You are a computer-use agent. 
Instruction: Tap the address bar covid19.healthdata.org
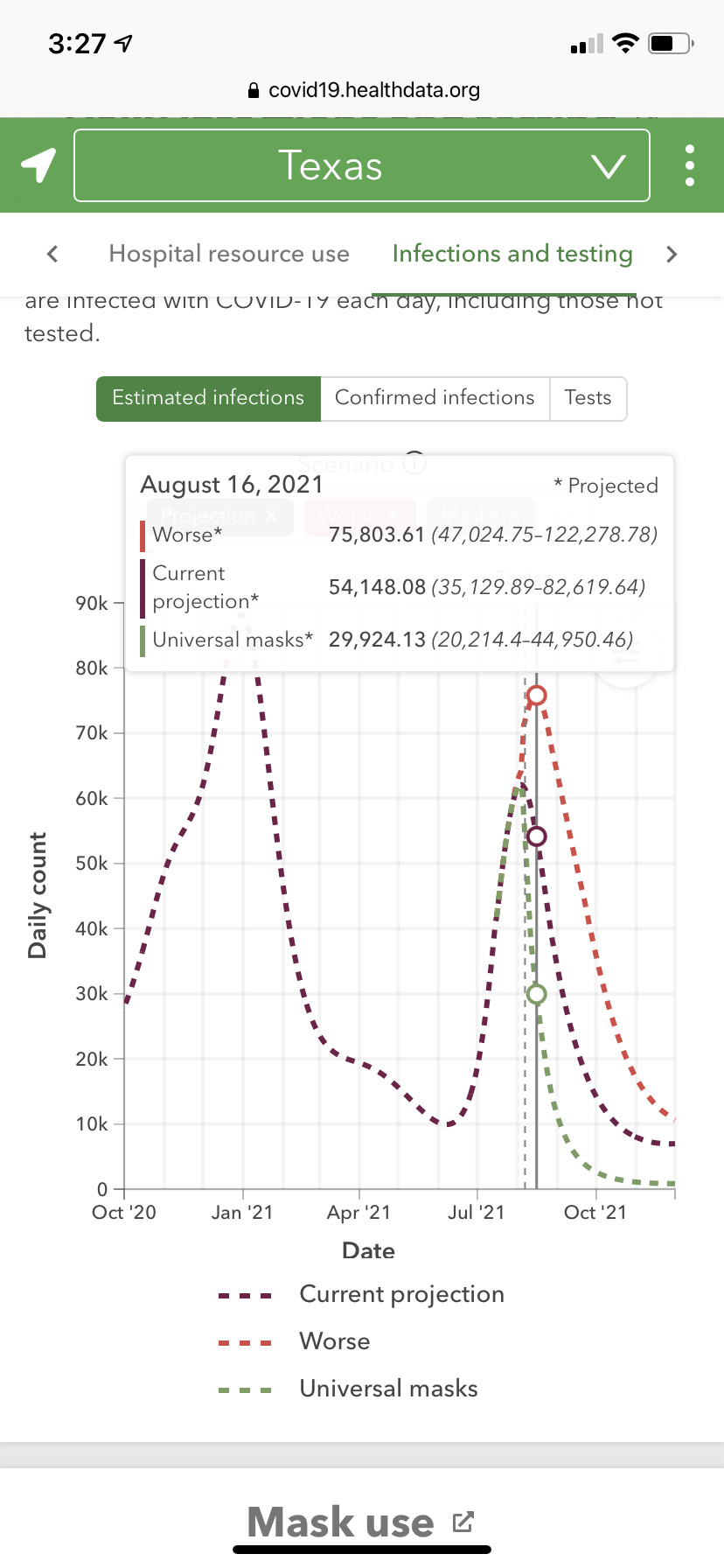coord(364,90)
